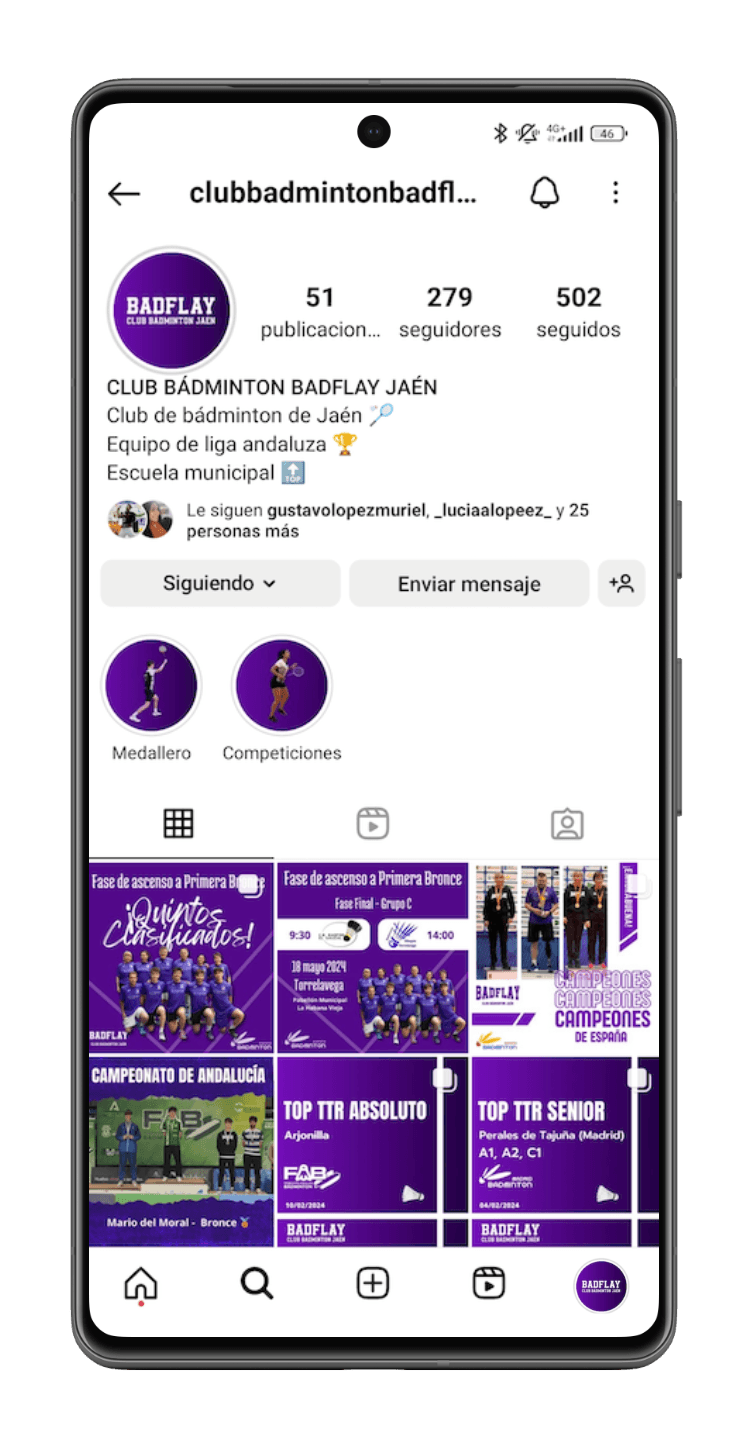The image size is (742, 1440).
Task: Go back with the top-left arrow
Action: click(124, 194)
